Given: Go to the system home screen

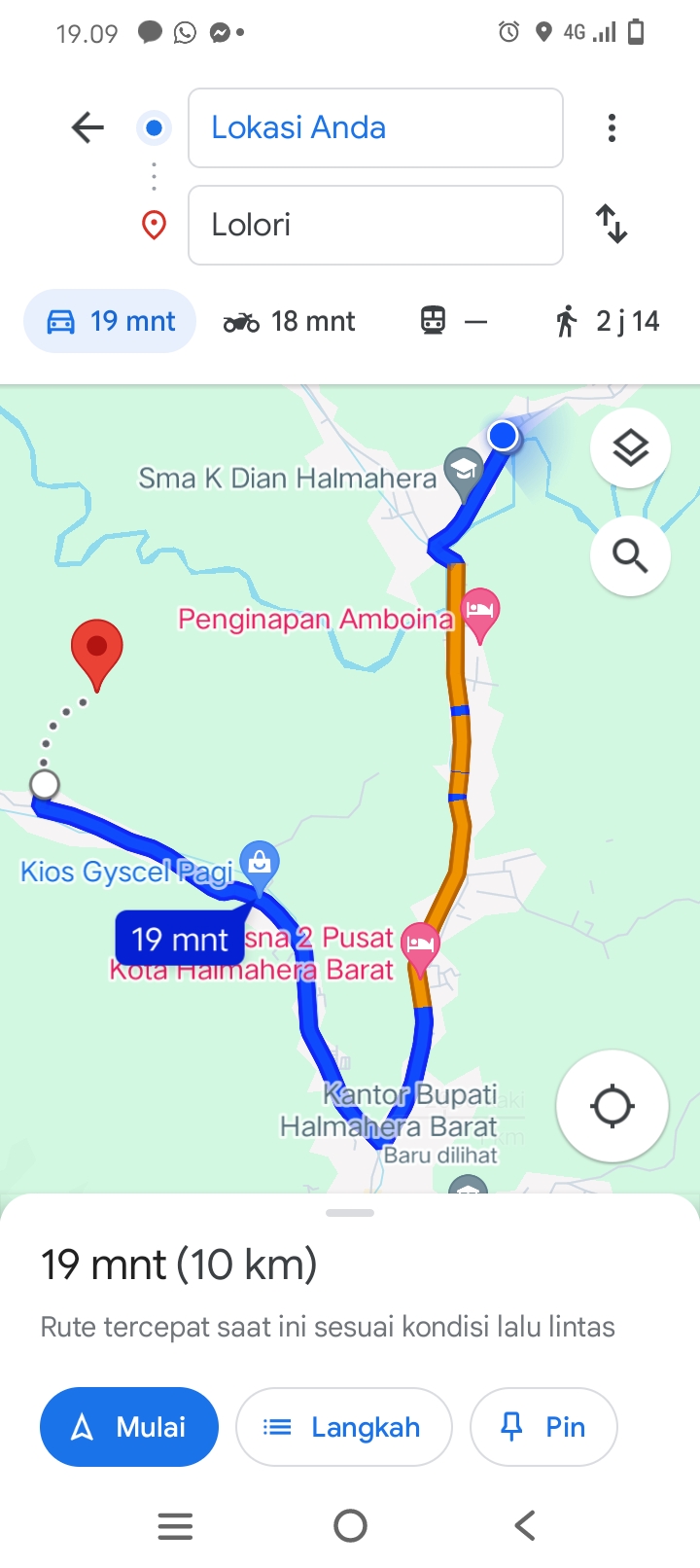Looking at the screenshot, I should point(350,1525).
